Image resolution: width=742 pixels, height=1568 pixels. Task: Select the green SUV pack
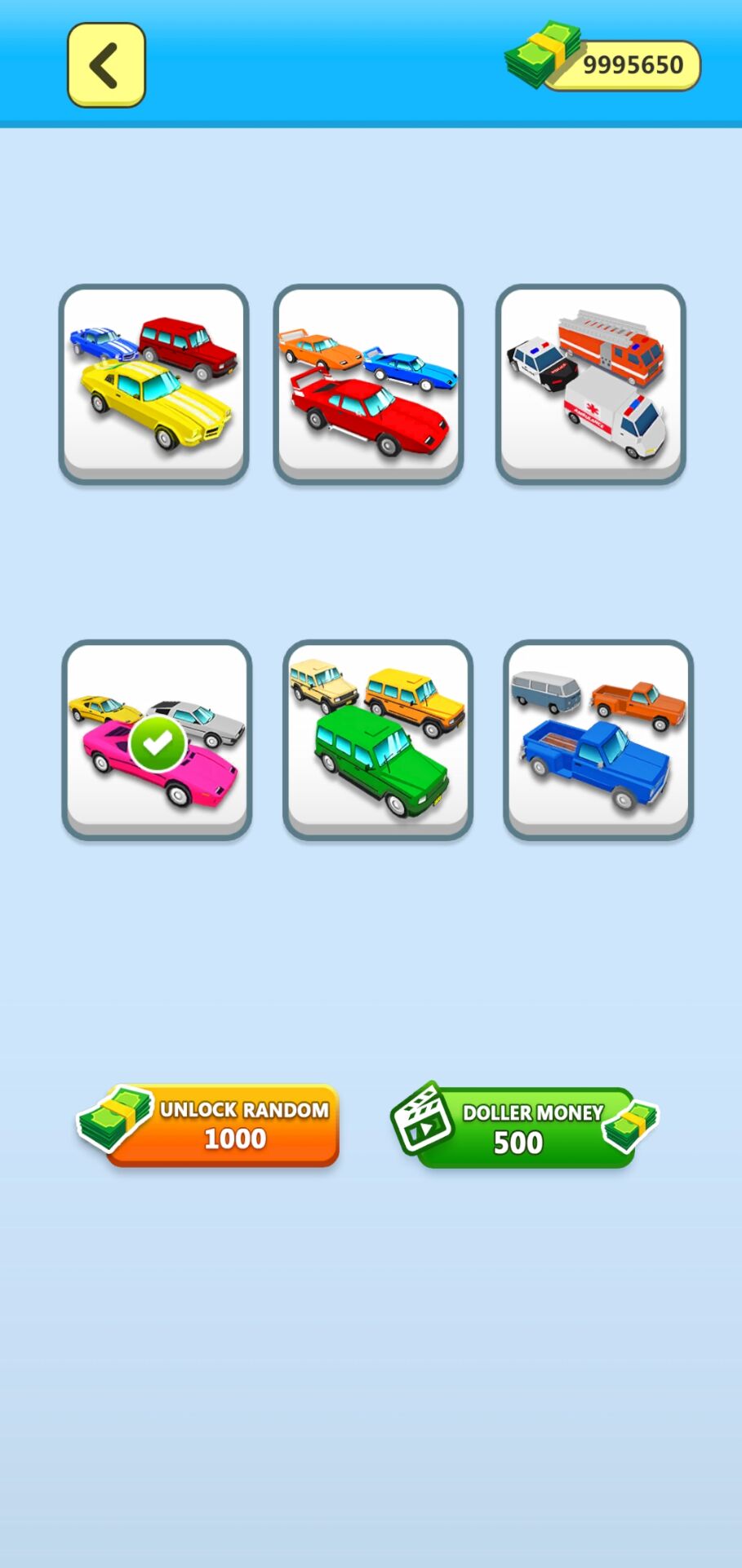click(377, 740)
